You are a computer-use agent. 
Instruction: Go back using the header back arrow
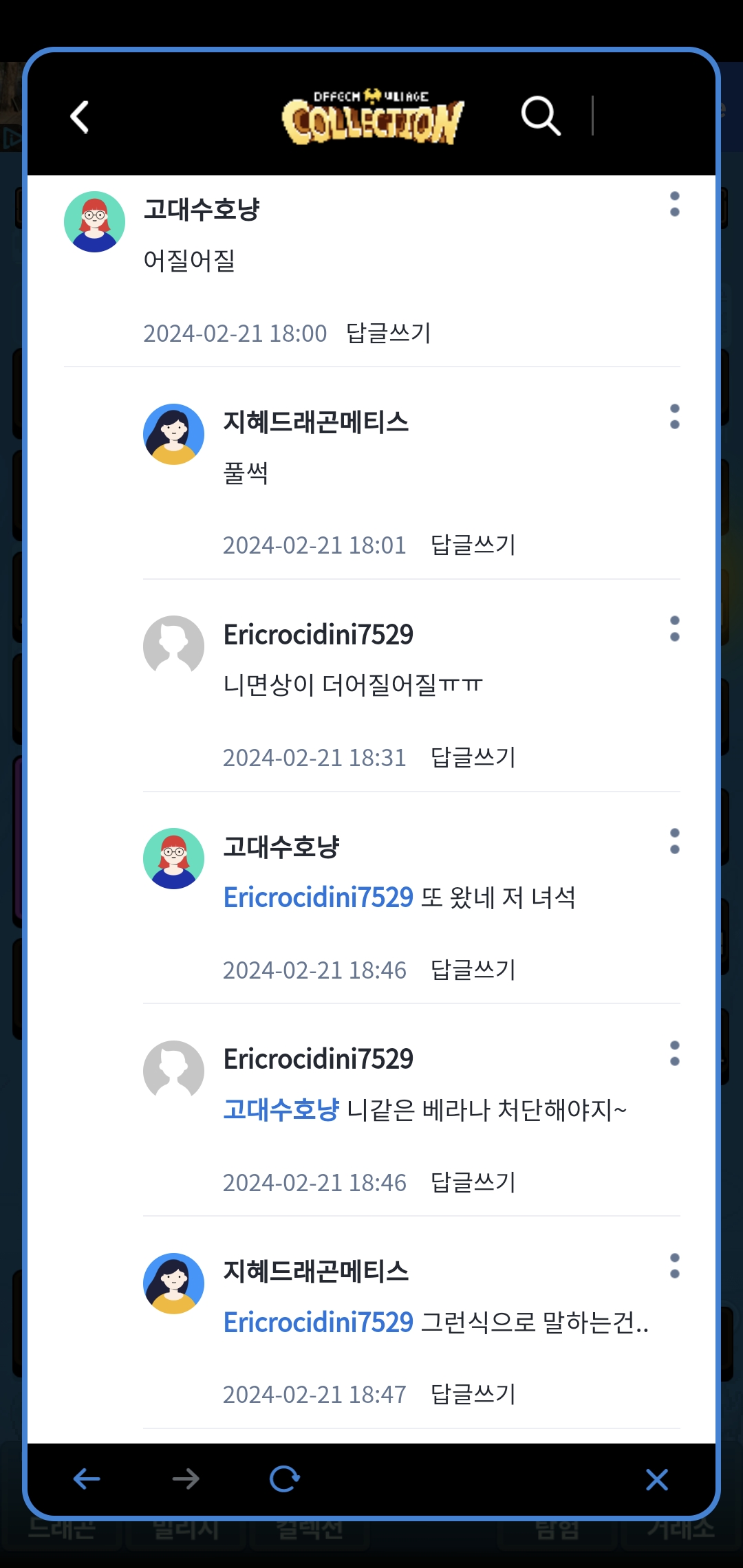tap(80, 117)
